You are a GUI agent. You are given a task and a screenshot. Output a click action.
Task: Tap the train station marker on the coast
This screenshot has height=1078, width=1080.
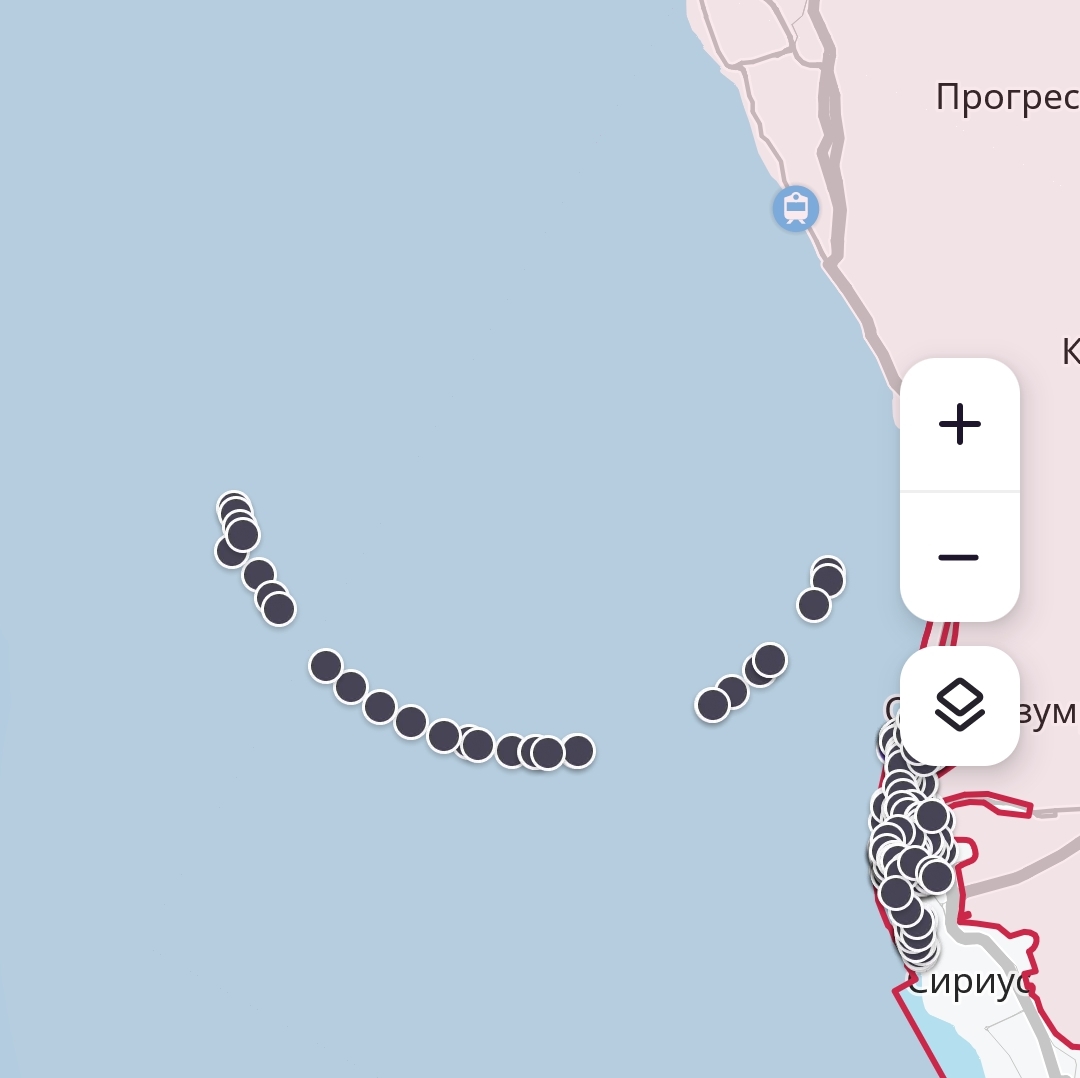[x=796, y=209]
